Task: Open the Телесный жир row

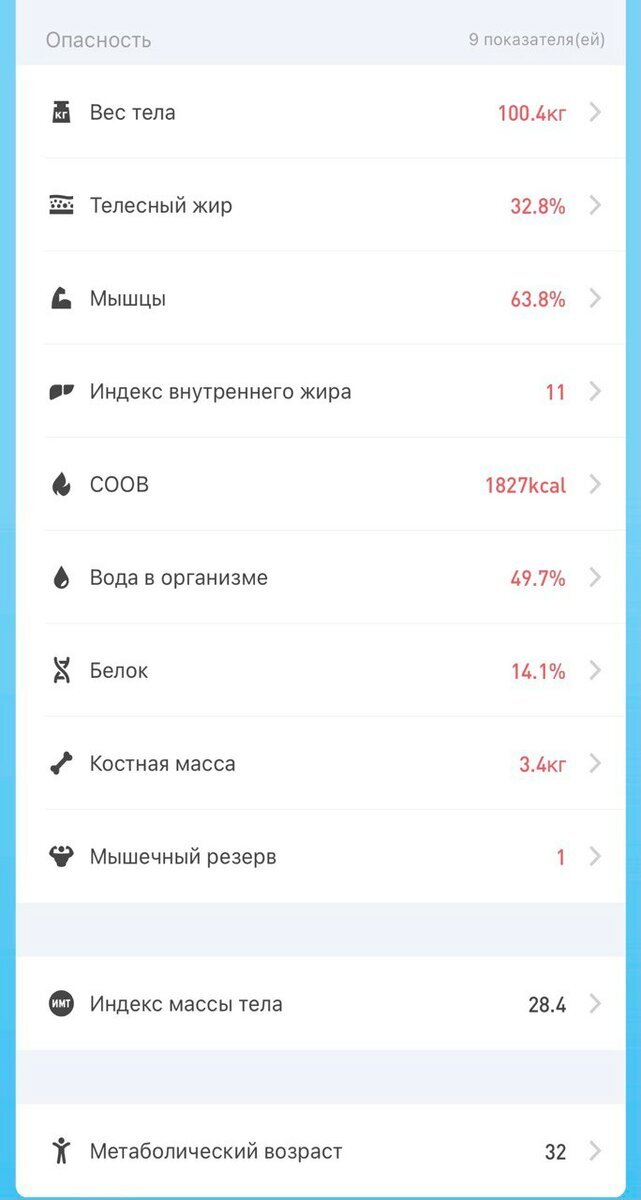Action: (320, 205)
